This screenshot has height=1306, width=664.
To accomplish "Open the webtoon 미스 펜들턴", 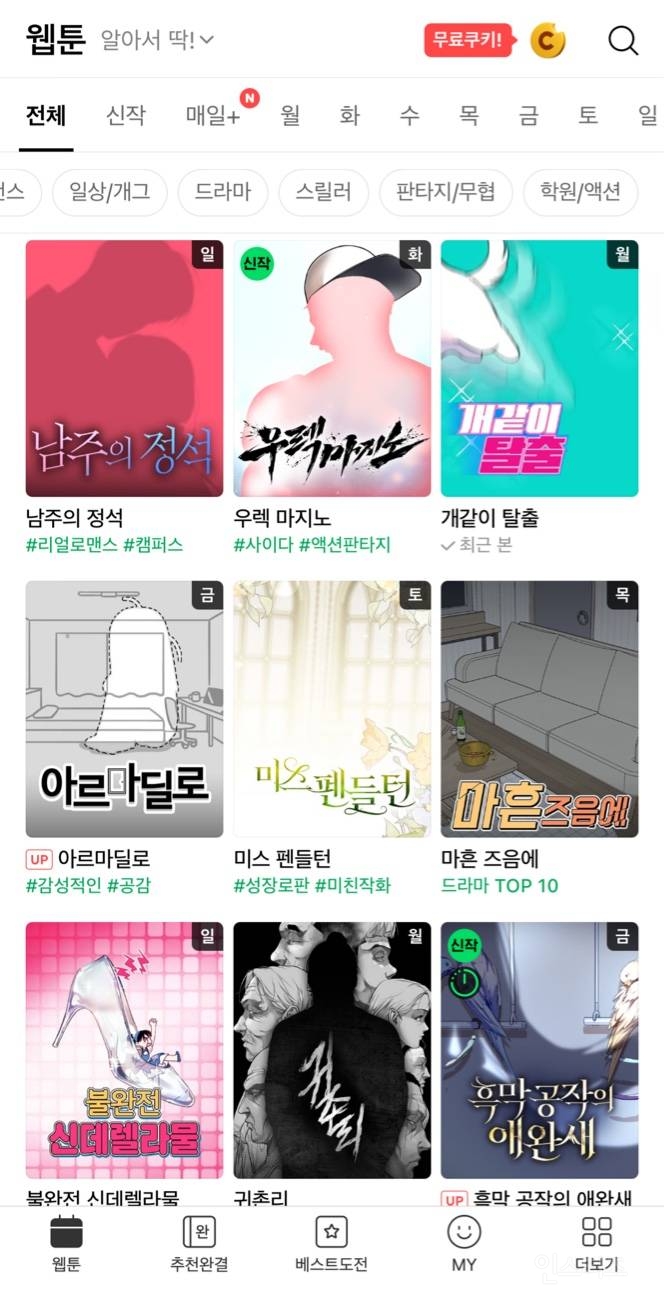I will coord(332,709).
